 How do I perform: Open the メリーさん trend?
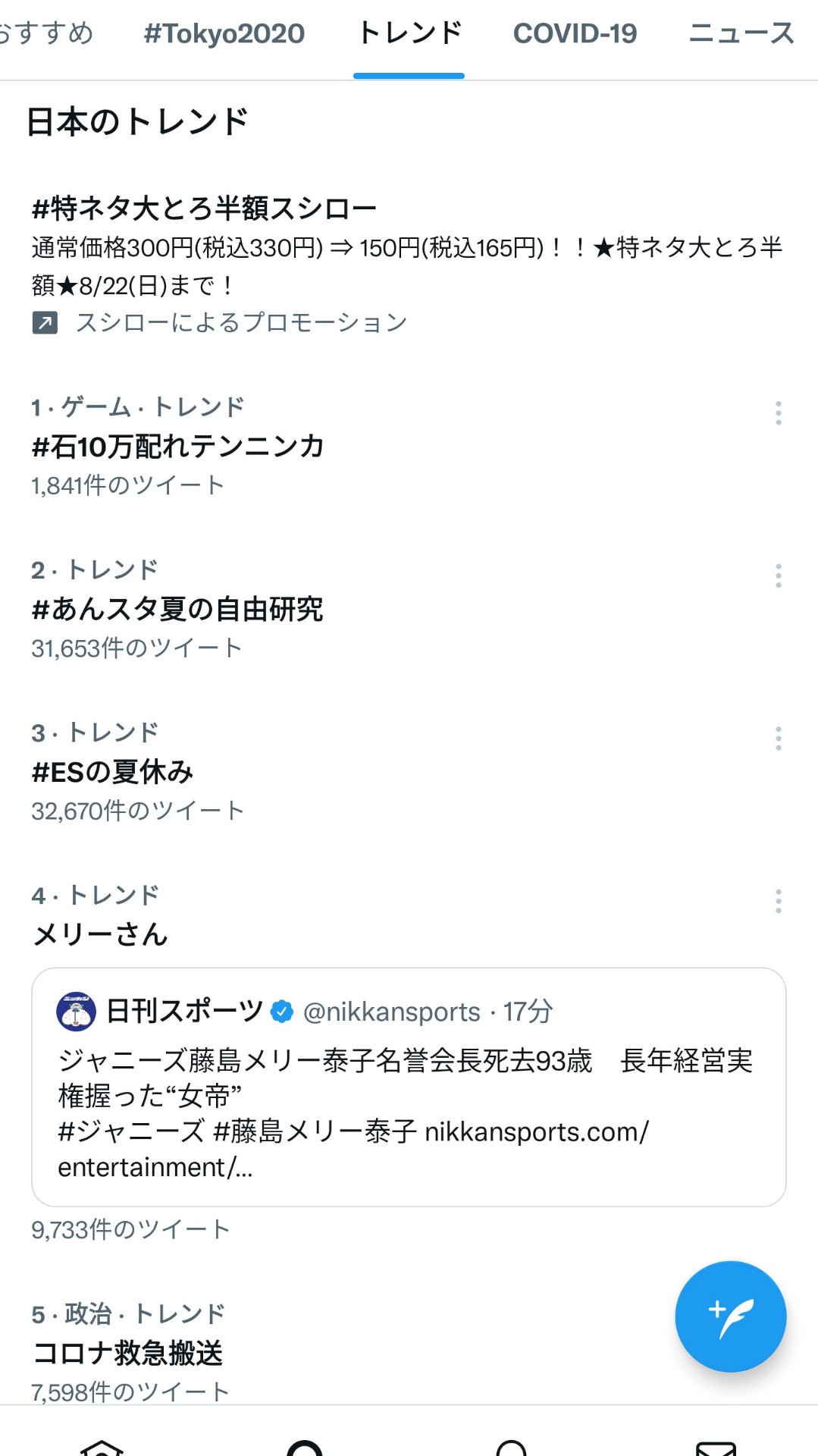(100, 934)
